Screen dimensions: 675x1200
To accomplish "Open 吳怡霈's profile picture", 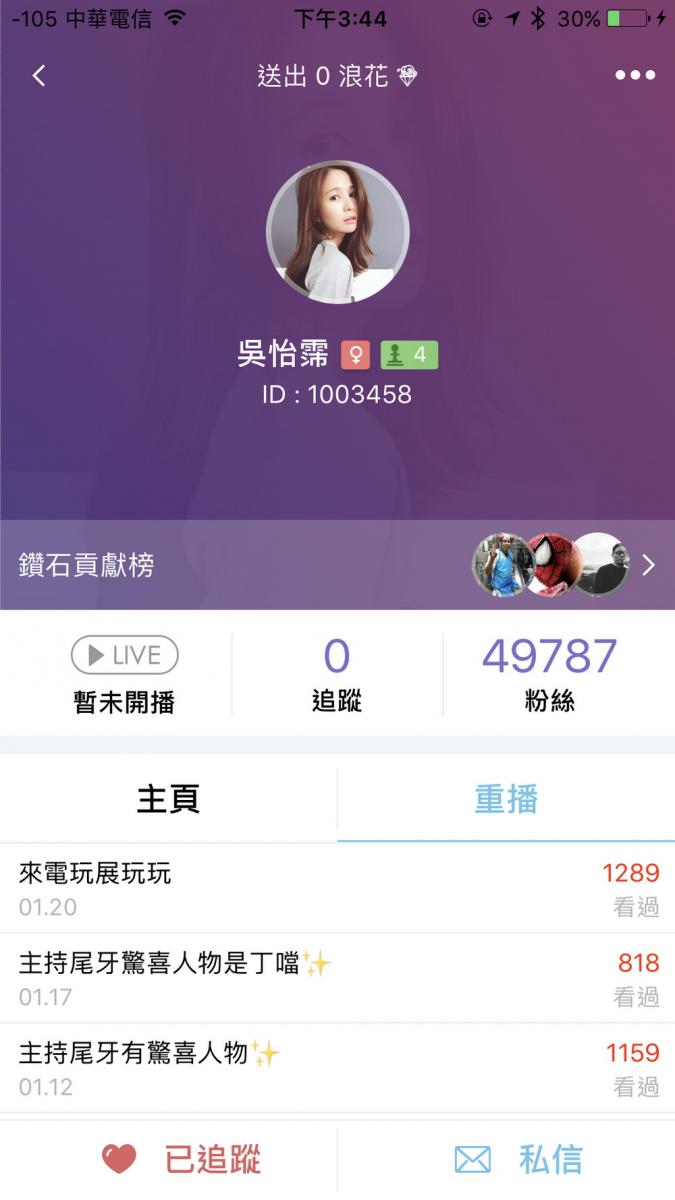I will (337, 232).
